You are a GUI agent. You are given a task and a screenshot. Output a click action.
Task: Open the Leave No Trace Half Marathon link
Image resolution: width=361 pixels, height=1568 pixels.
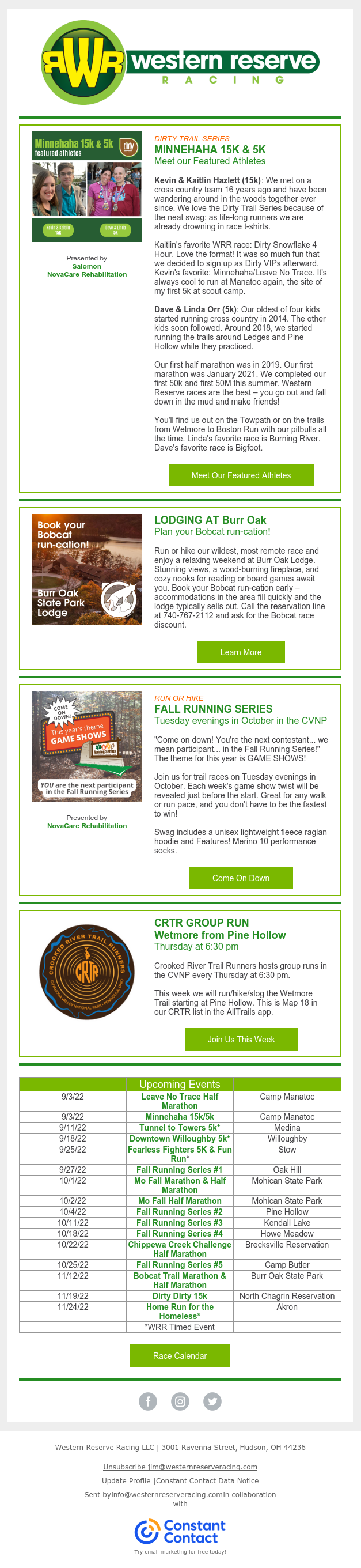point(179,1101)
